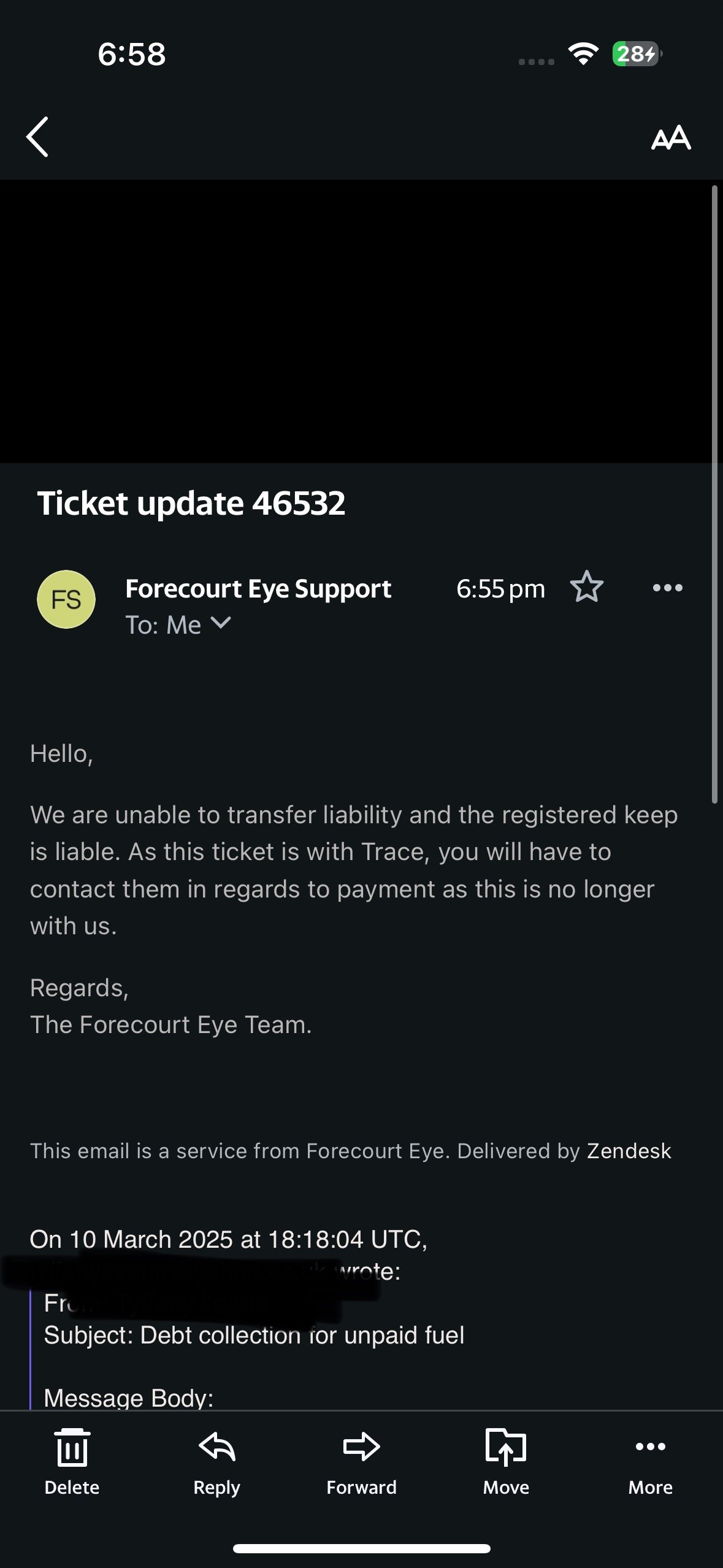Image resolution: width=723 pixels, height=1568 pixels.
Task: Open the Zendesk link
Action: point(629,1151)
